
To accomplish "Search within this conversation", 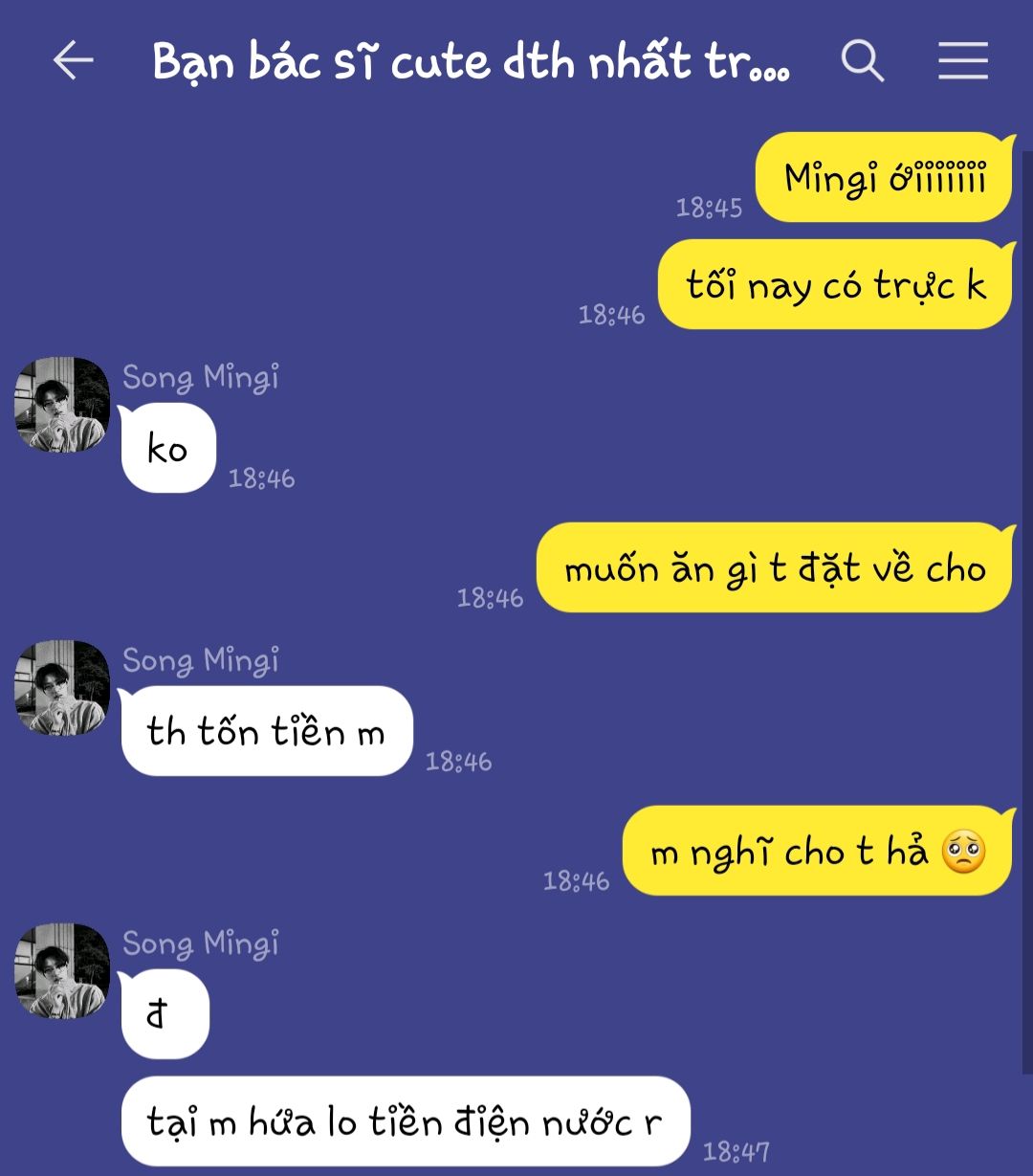I will point(862,61).
